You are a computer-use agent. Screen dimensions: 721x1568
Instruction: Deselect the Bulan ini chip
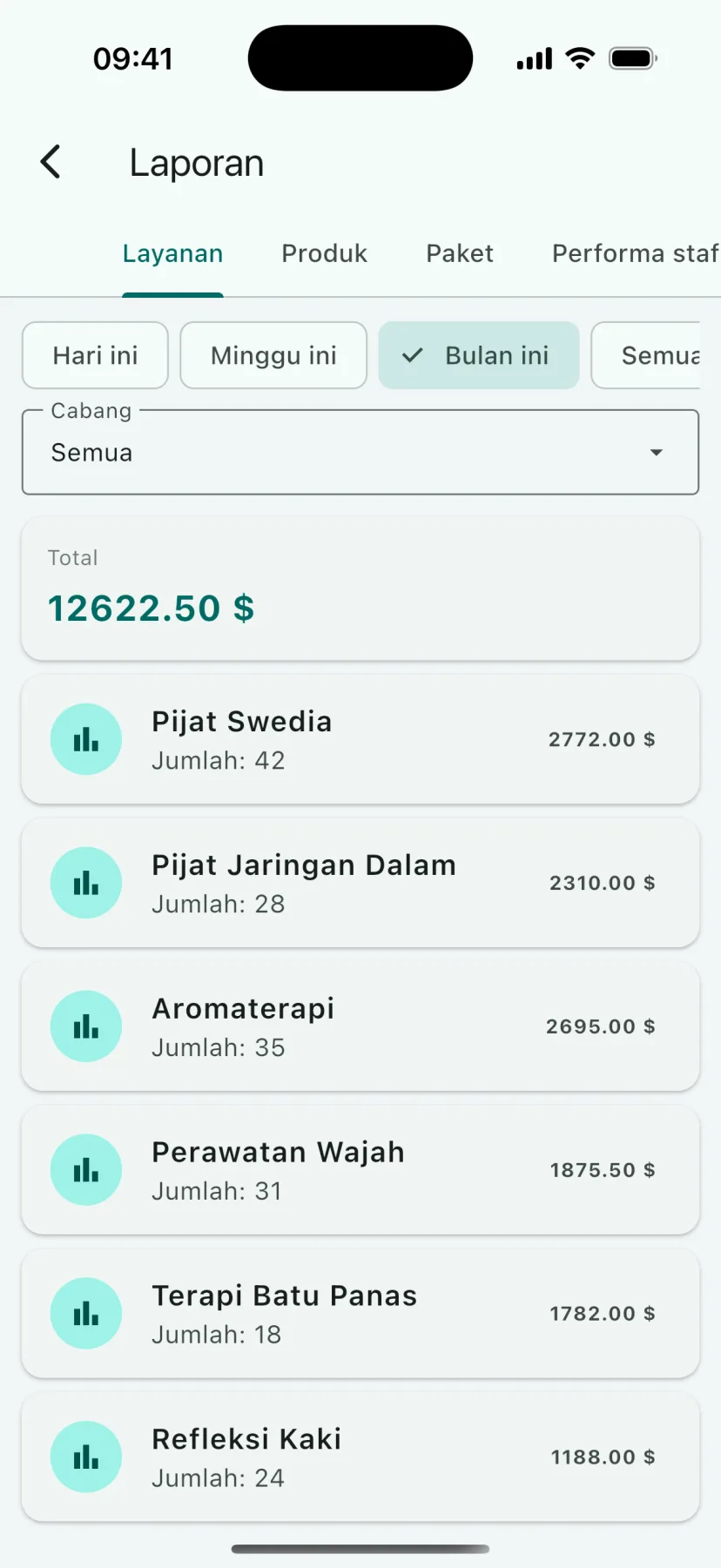(x=479, y=355)
